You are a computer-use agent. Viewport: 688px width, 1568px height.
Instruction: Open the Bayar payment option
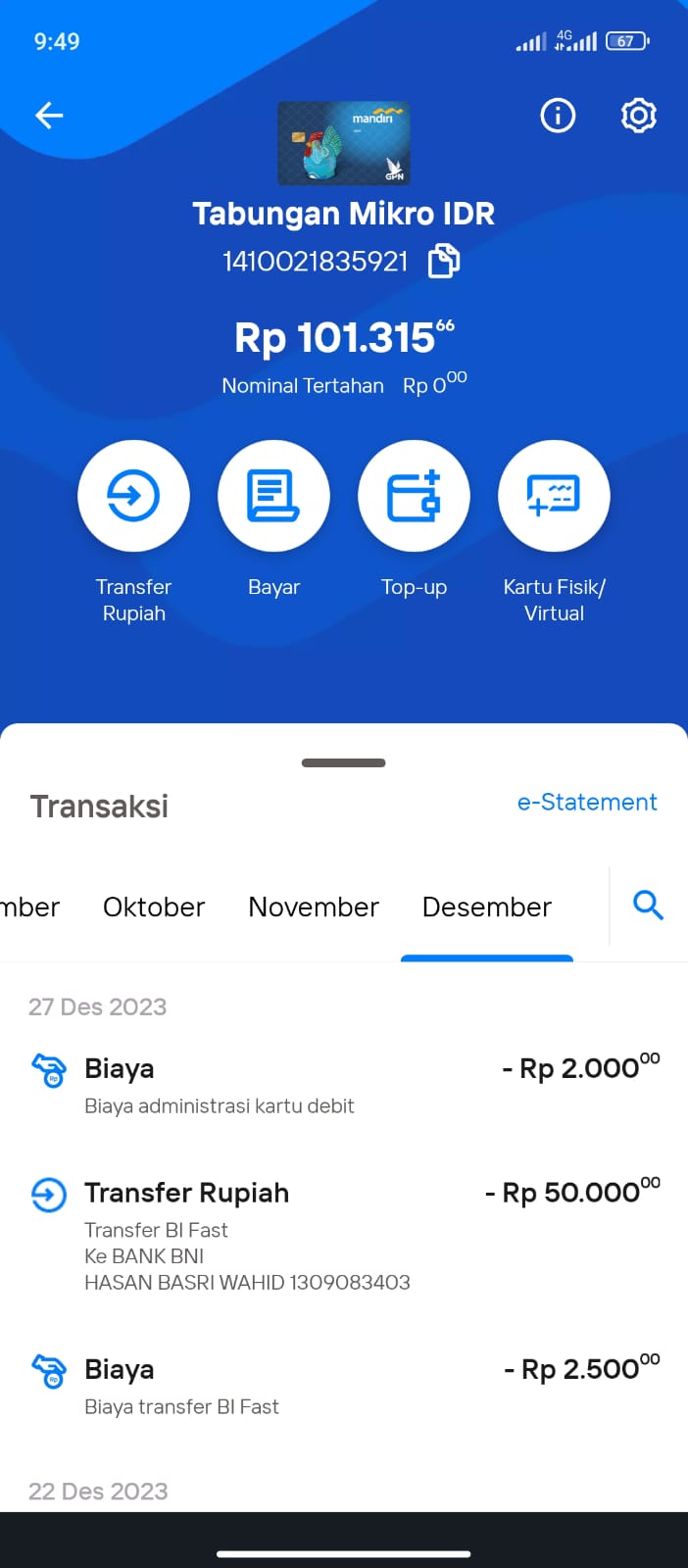[273, 496]
